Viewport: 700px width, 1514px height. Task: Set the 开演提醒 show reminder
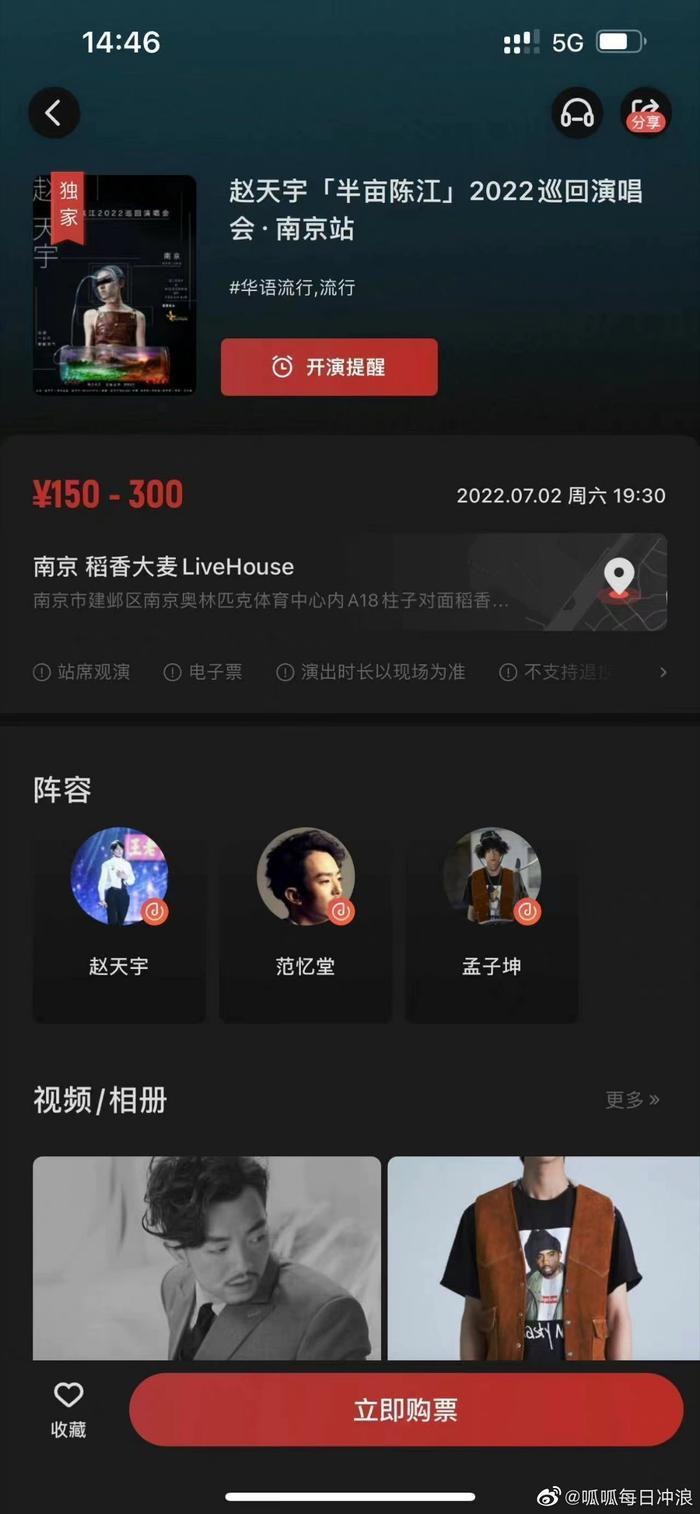(329, 367)
